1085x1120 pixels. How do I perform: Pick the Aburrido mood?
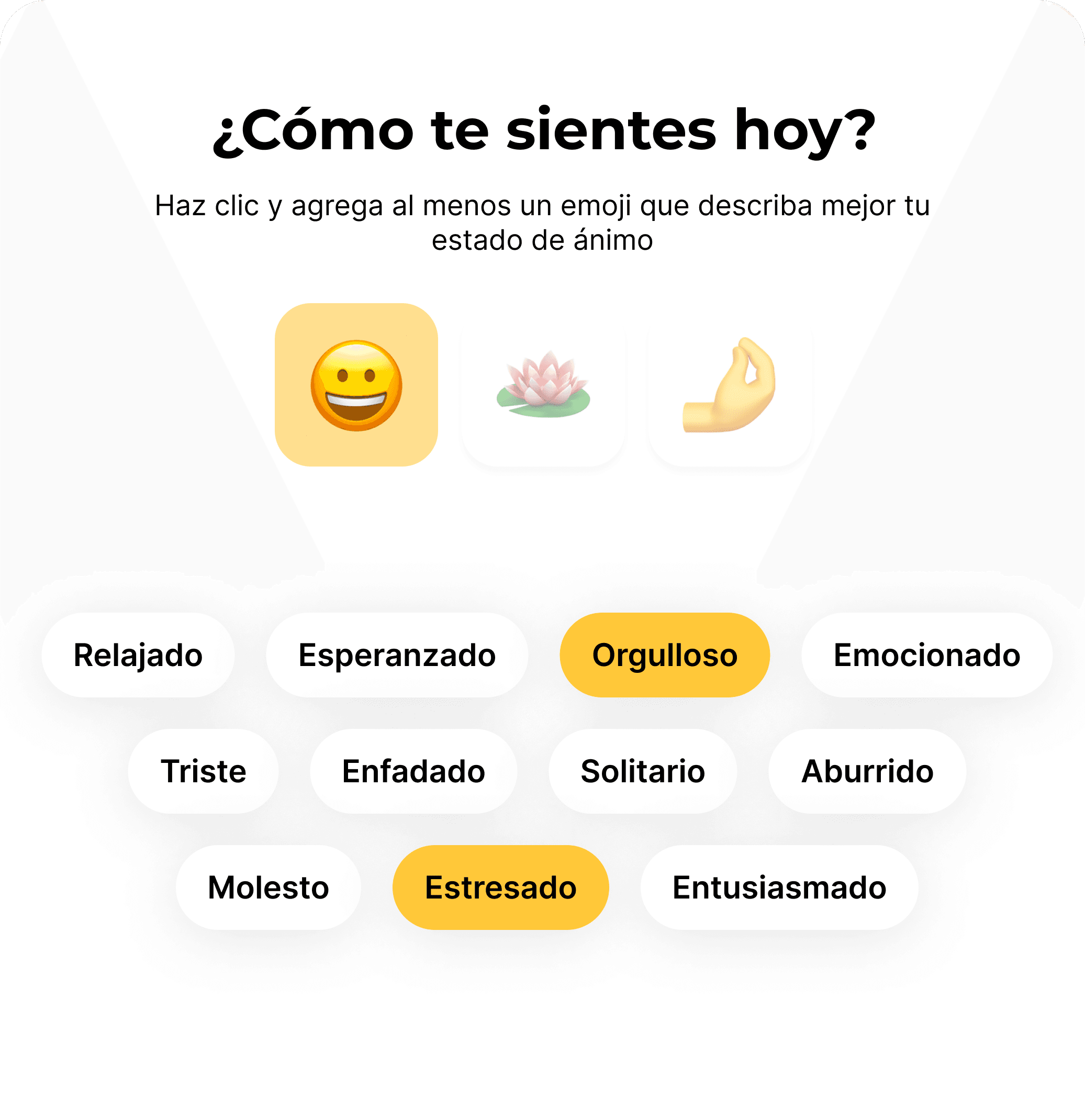867,771
